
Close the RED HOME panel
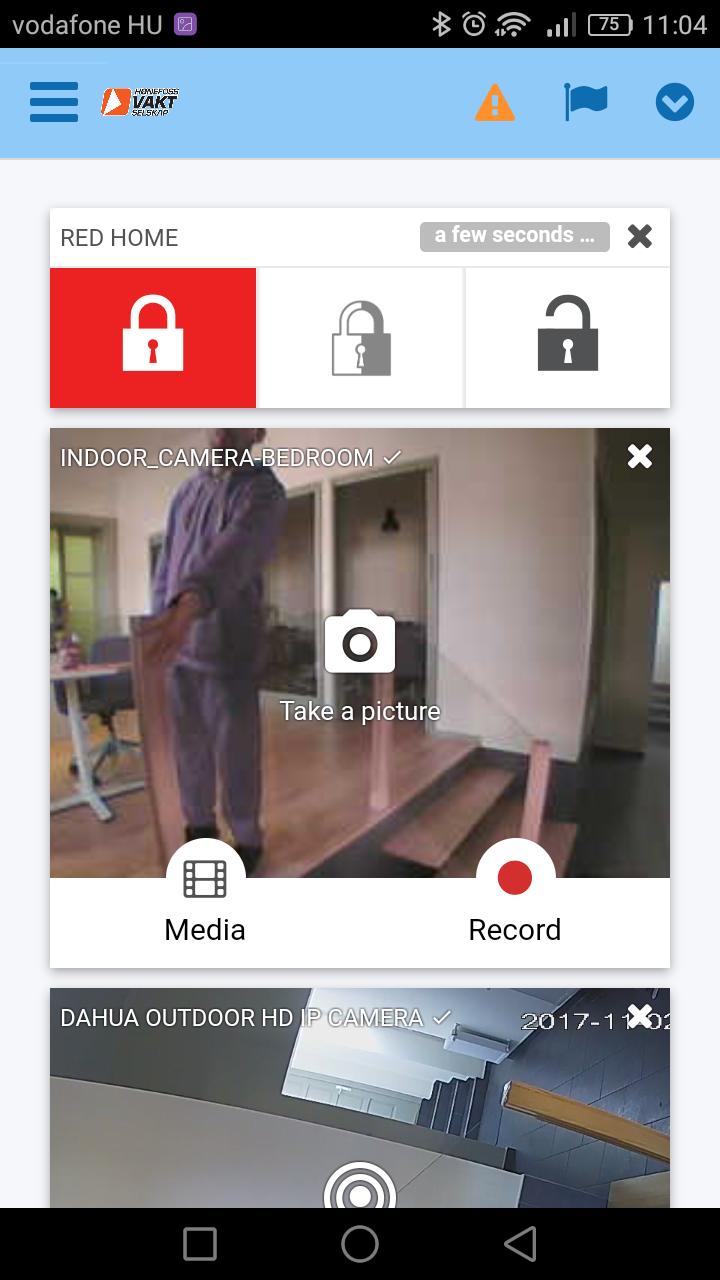coord(640,236)
